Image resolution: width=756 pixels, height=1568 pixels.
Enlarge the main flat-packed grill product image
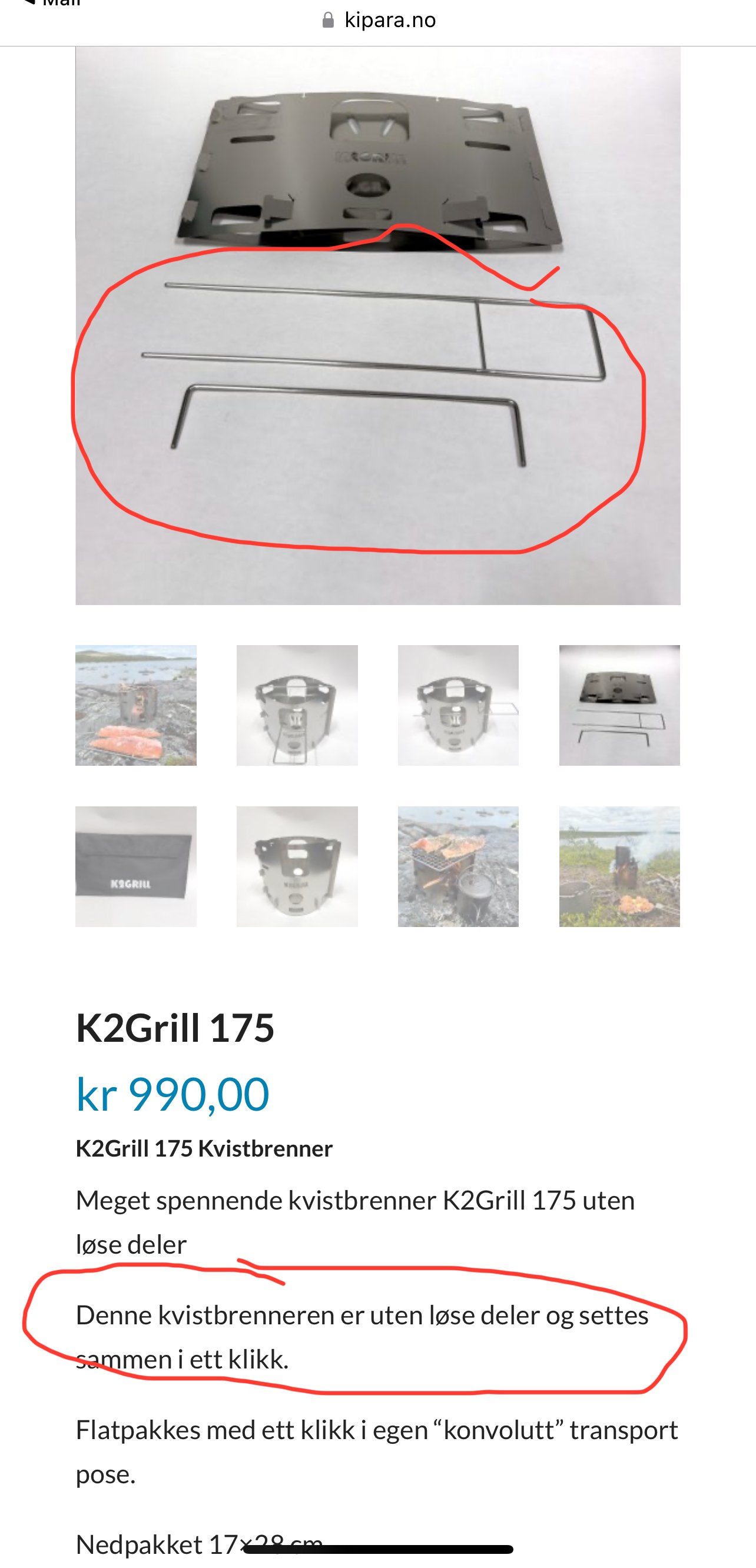377,325
